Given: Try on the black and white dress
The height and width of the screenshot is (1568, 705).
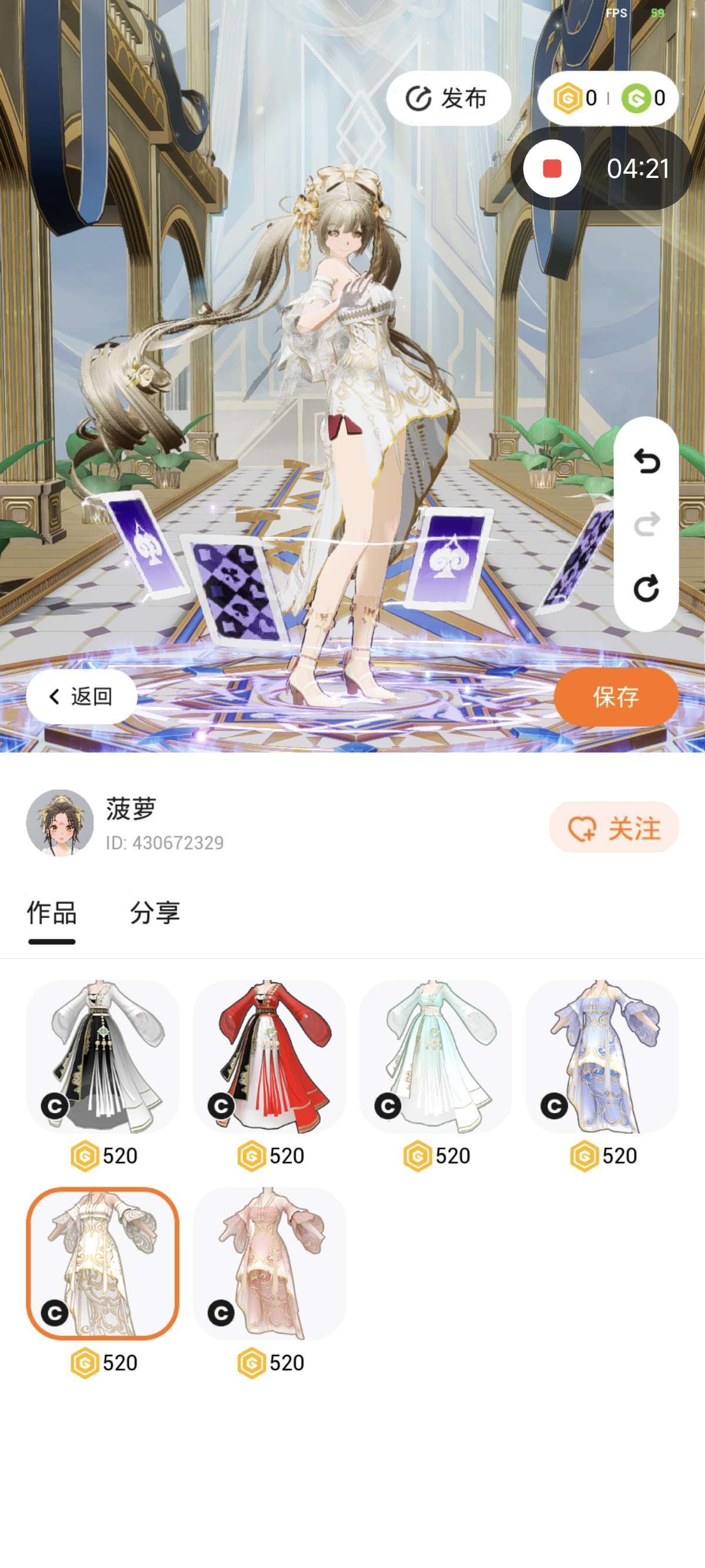Looking at the screenshot, I should pos(102,1056).
